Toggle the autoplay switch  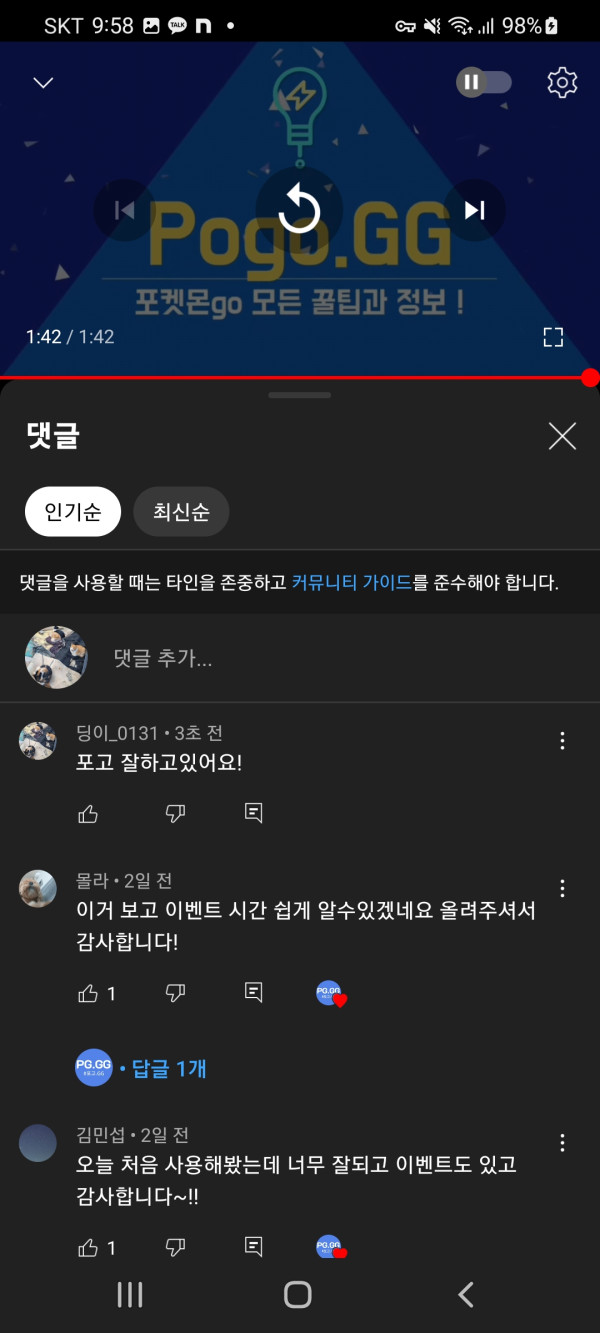tap(484, 82)
